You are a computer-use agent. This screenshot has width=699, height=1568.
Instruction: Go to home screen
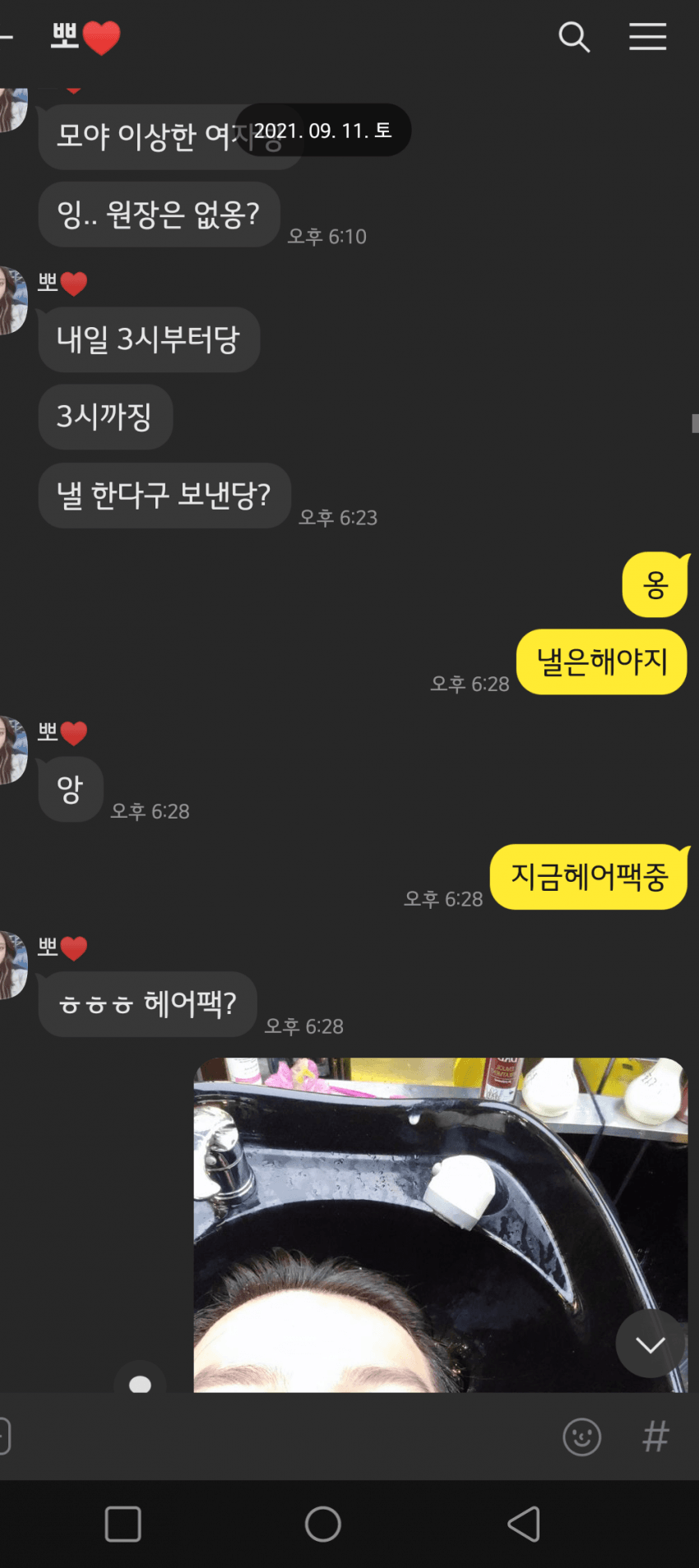(323, 1524)
